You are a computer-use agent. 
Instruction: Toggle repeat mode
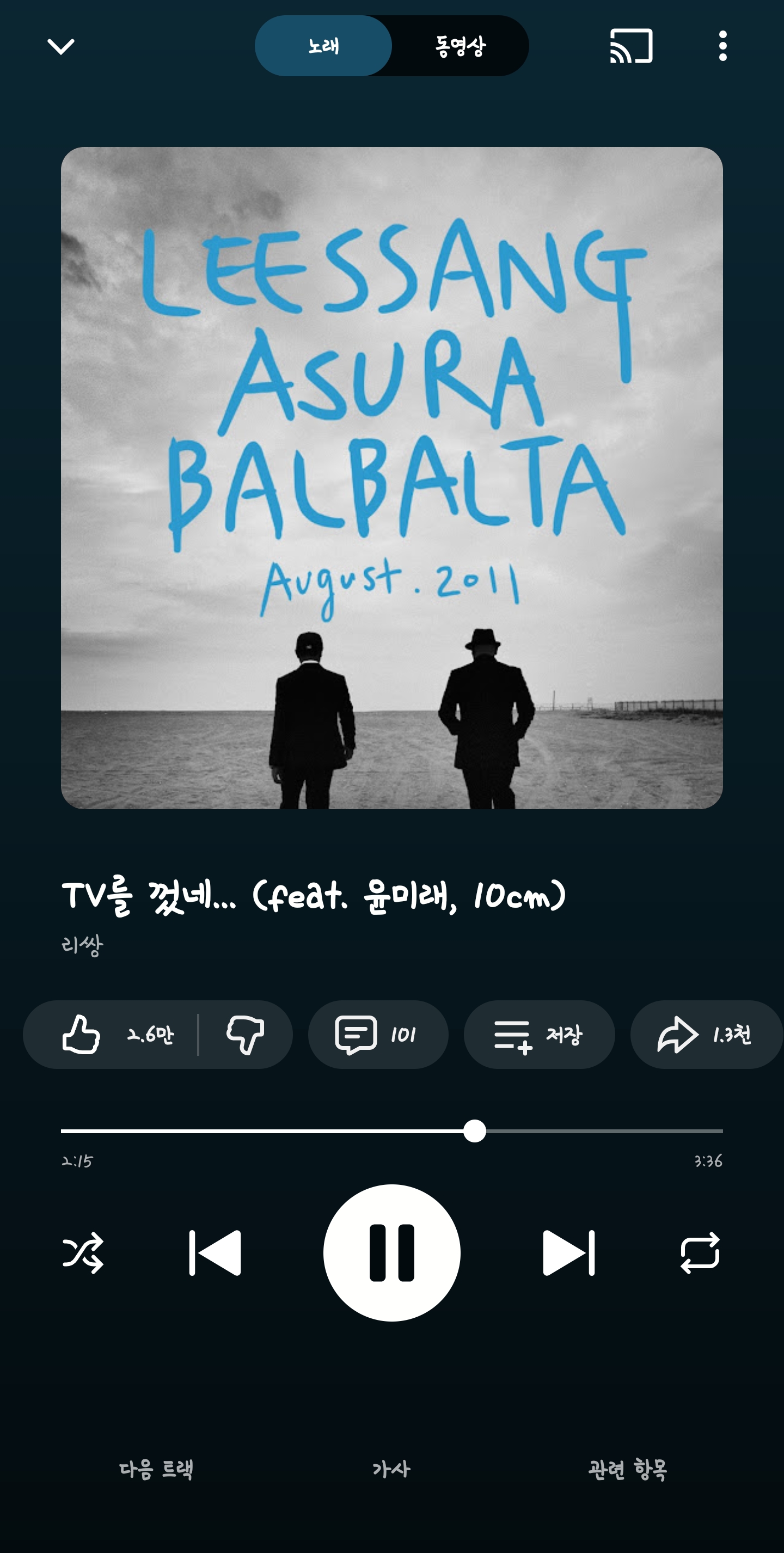coord(700,1253)
